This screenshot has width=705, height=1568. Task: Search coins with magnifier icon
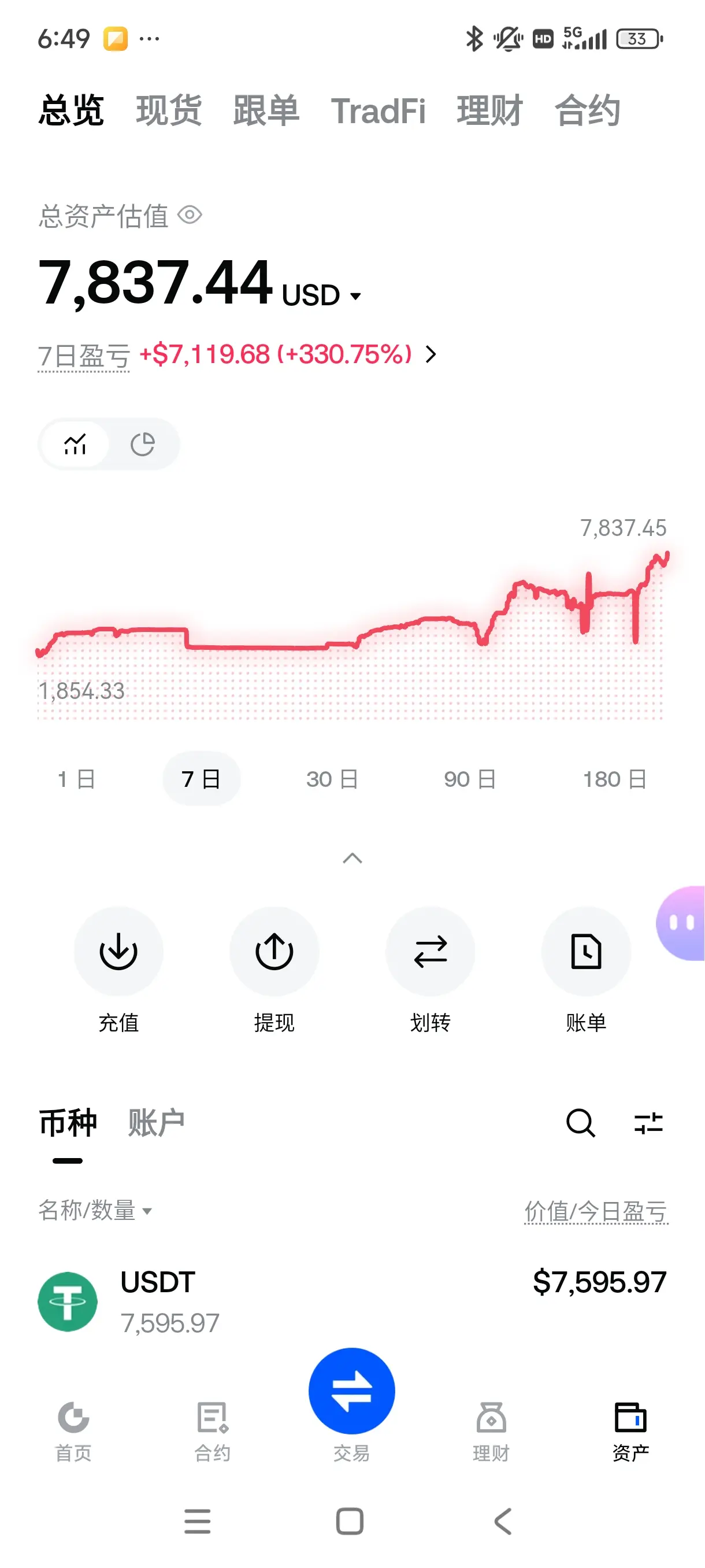point(580,1122)
